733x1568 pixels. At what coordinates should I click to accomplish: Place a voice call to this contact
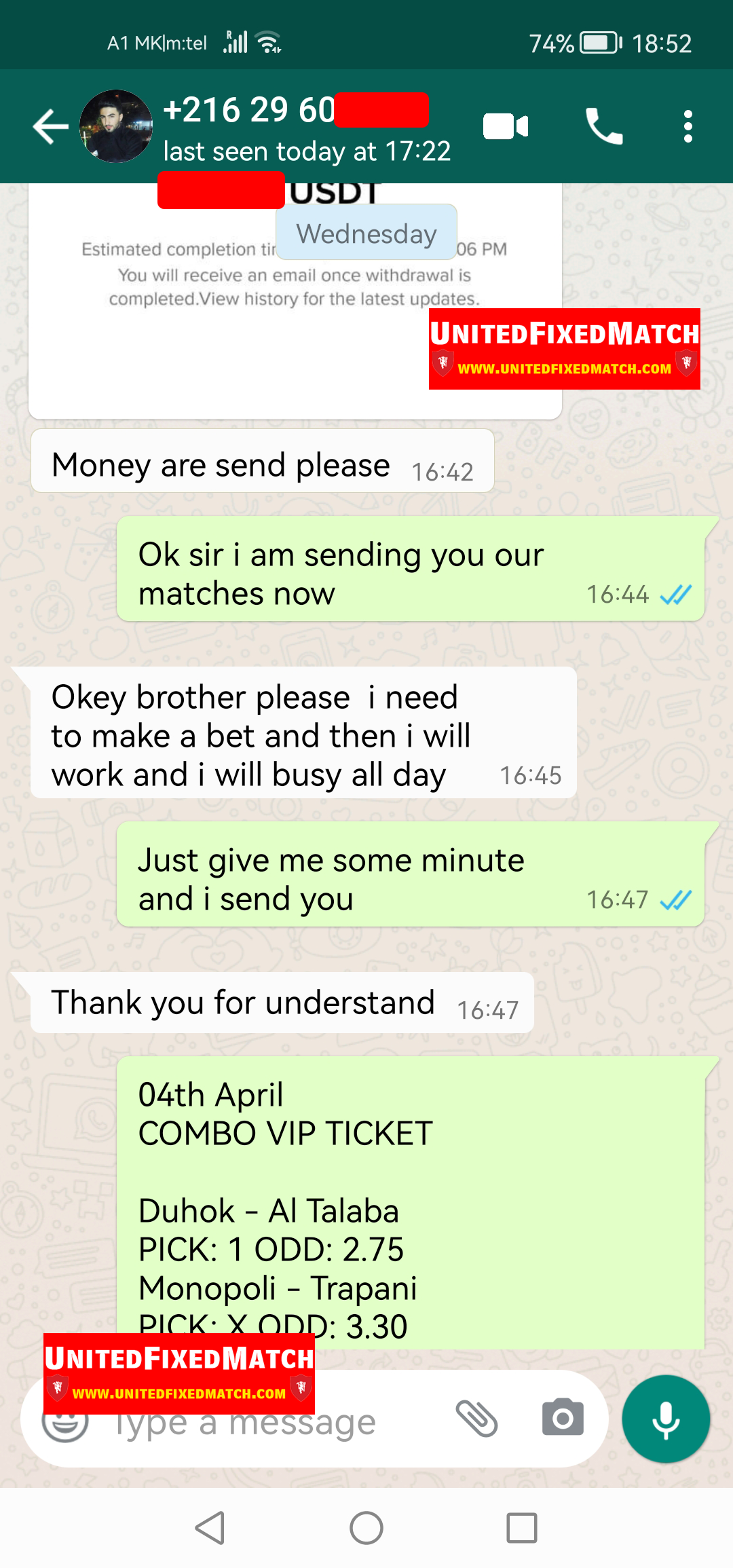point(603,126)
